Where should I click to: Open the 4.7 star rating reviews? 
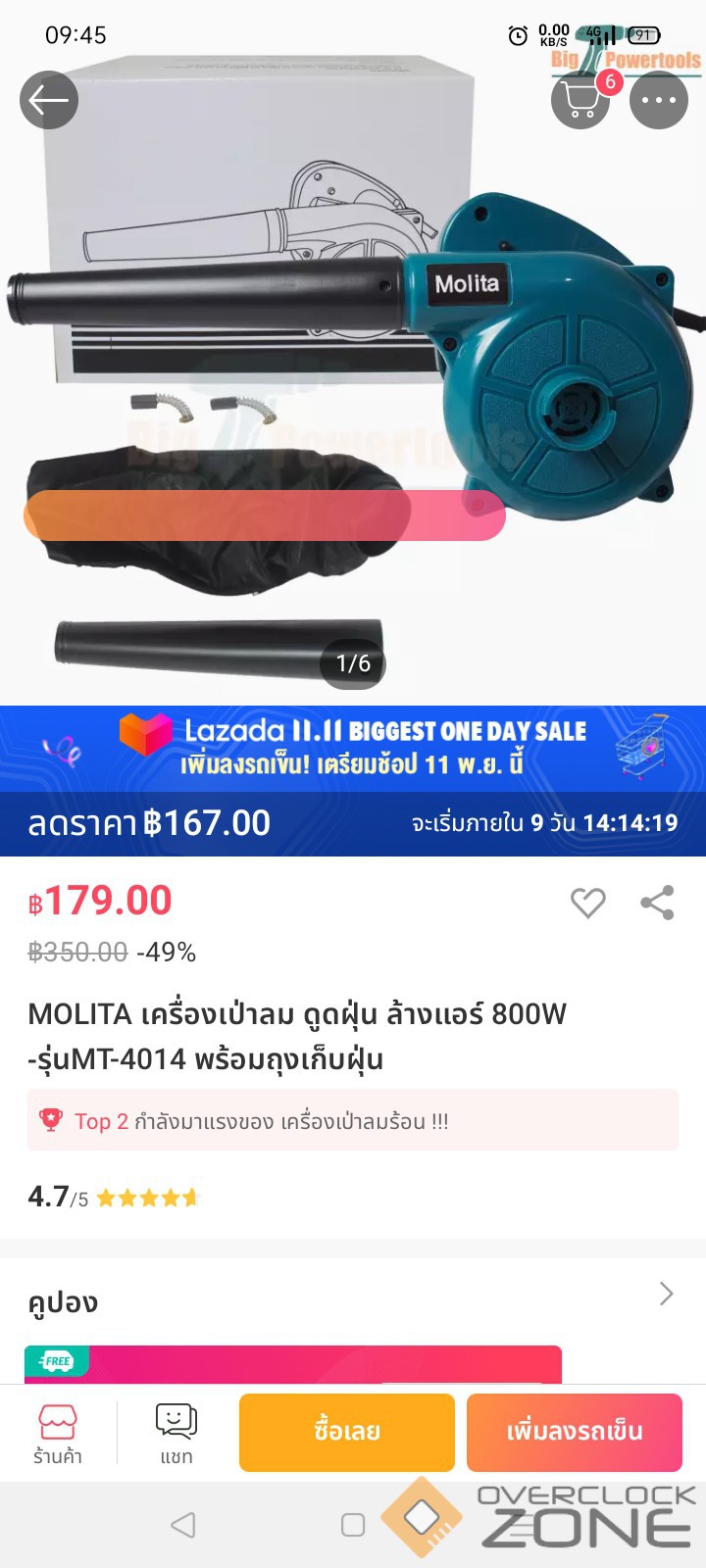[x=114, y=1197]
